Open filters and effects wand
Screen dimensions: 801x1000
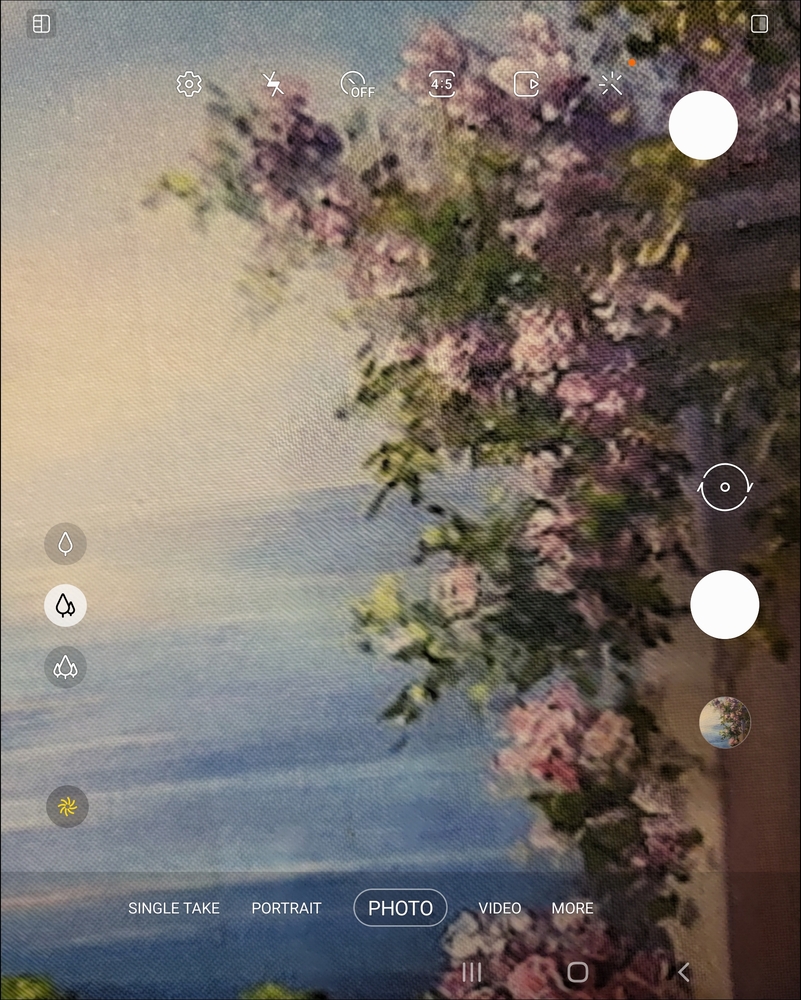(x=611, y=84)
